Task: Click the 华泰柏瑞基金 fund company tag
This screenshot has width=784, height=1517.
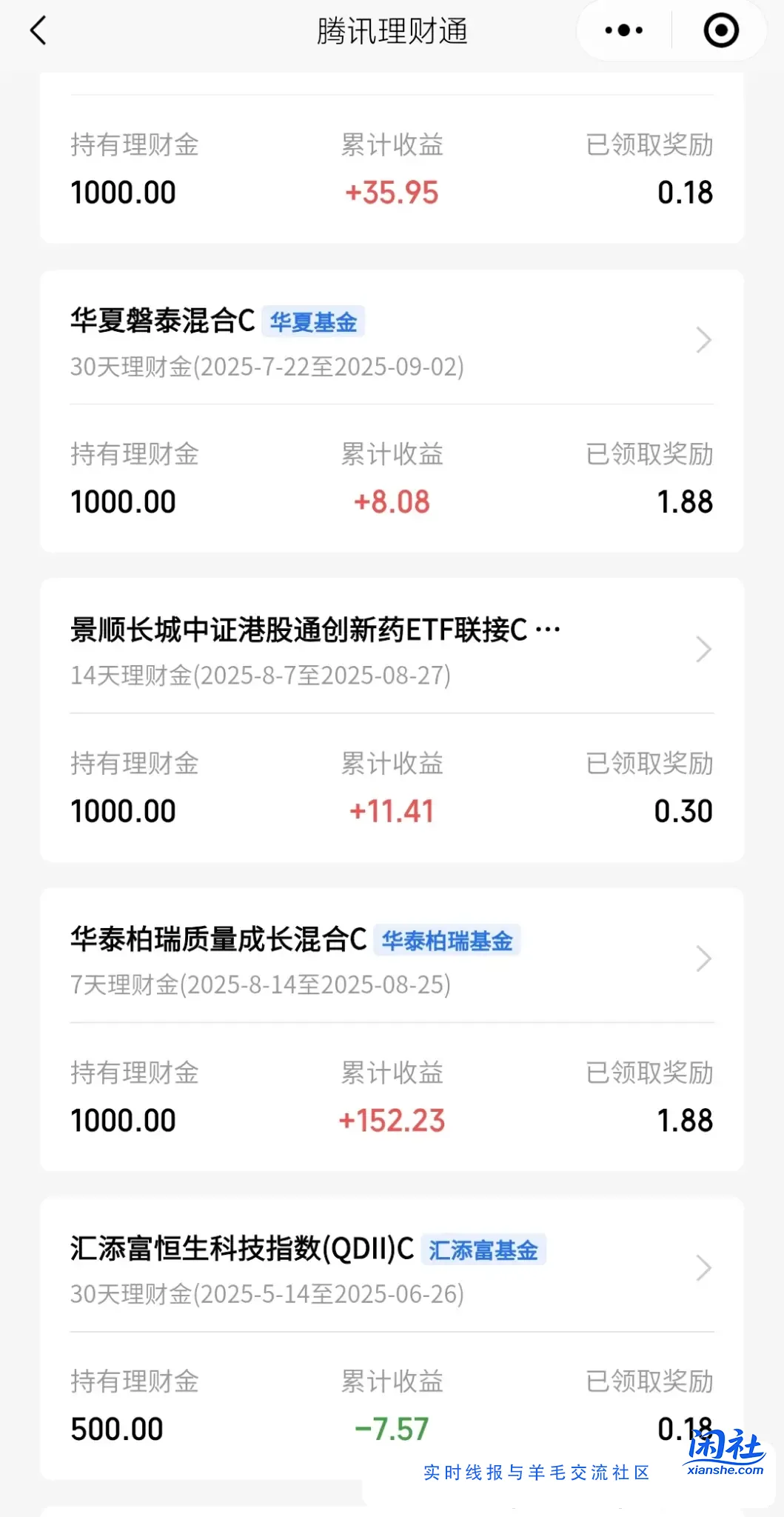Action: (x=449, y=941)
